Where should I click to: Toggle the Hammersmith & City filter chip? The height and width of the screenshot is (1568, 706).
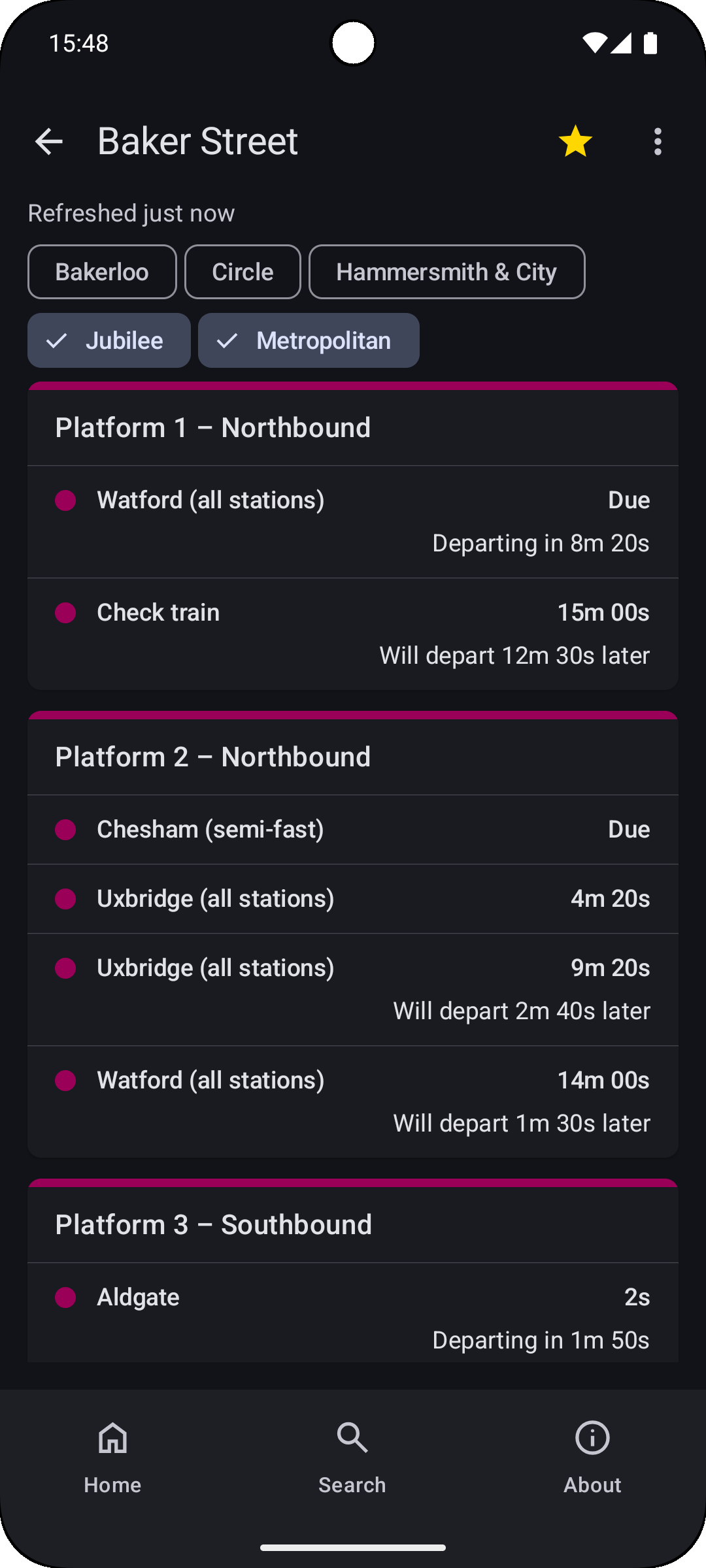pyautogui.click(x=446, y=271)
